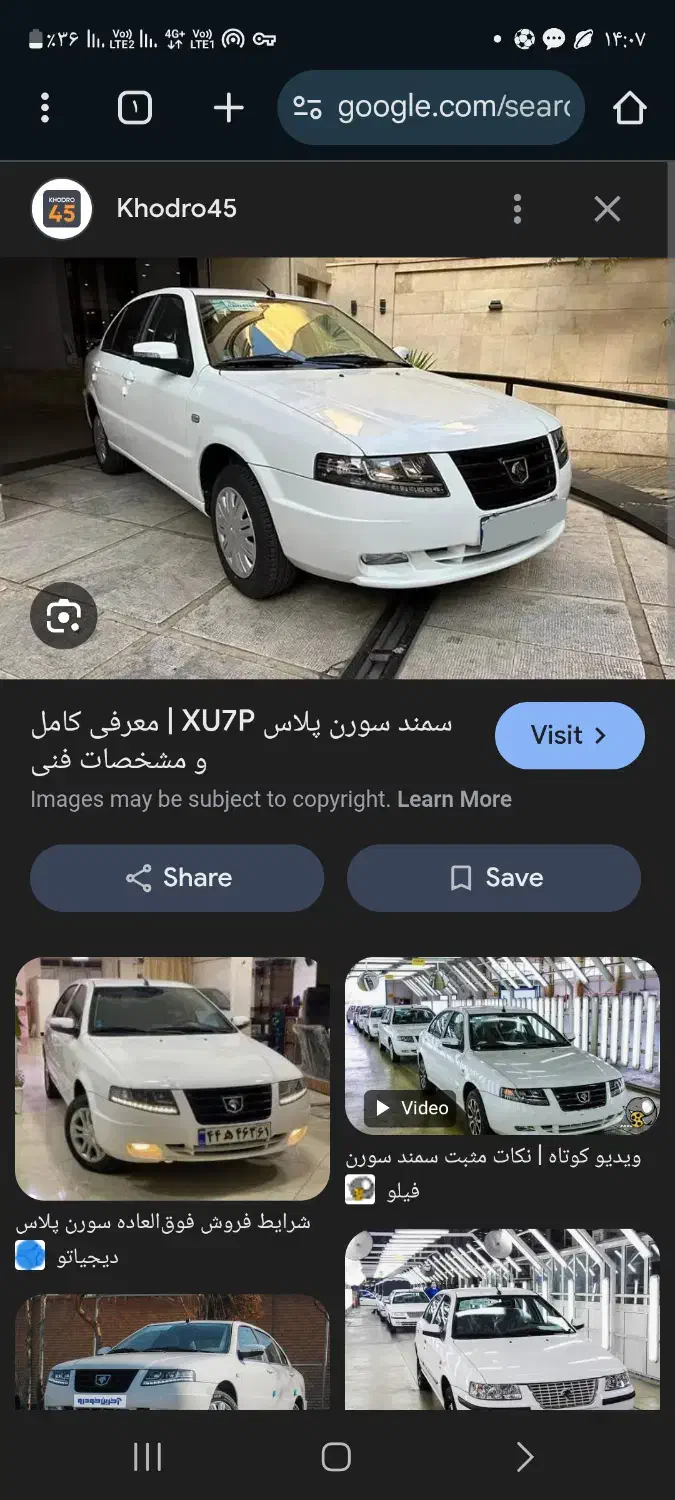
Task: Go back with the system back button
Action: coord(524,1457)
